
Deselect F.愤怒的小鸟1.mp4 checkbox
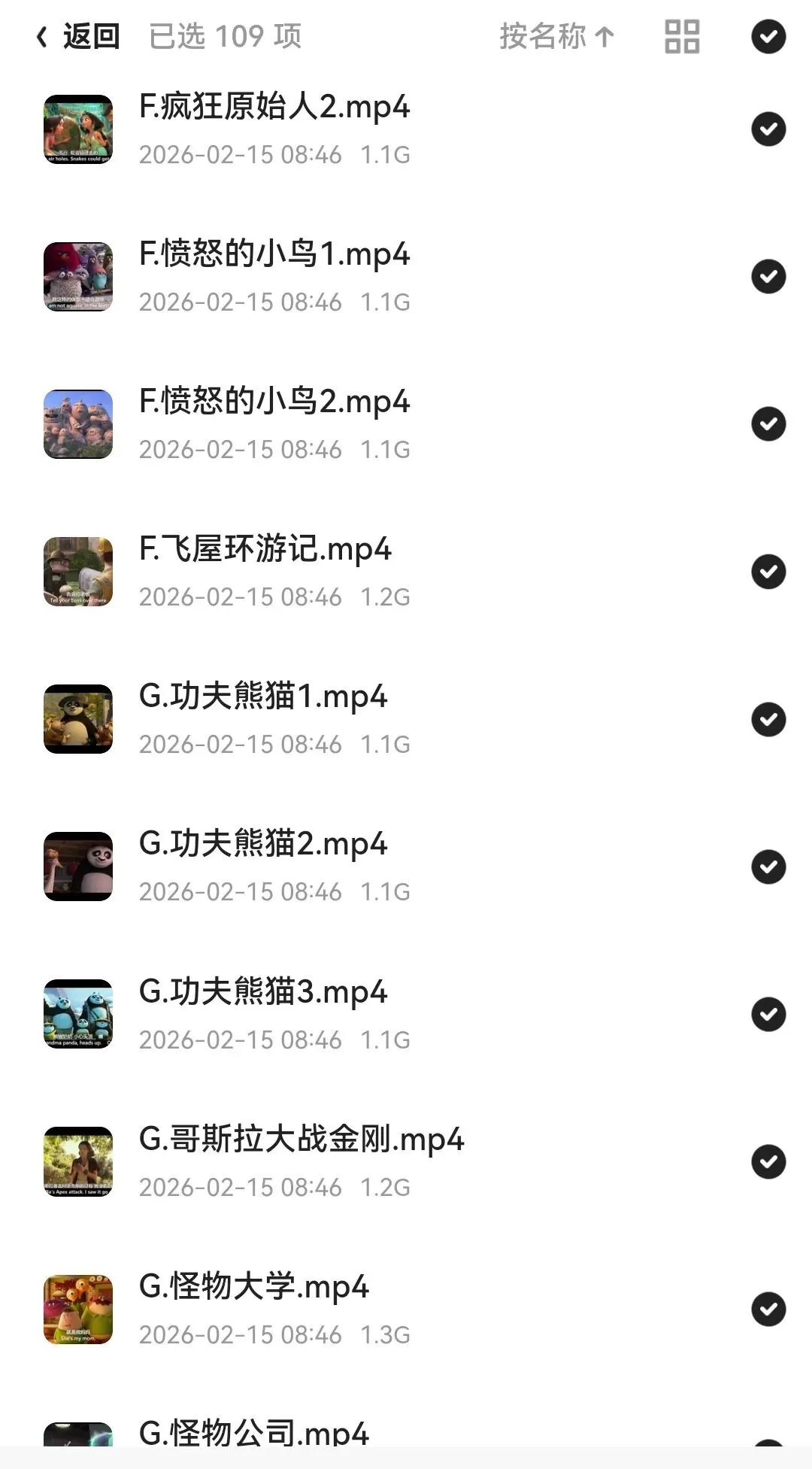click(768, 277)
